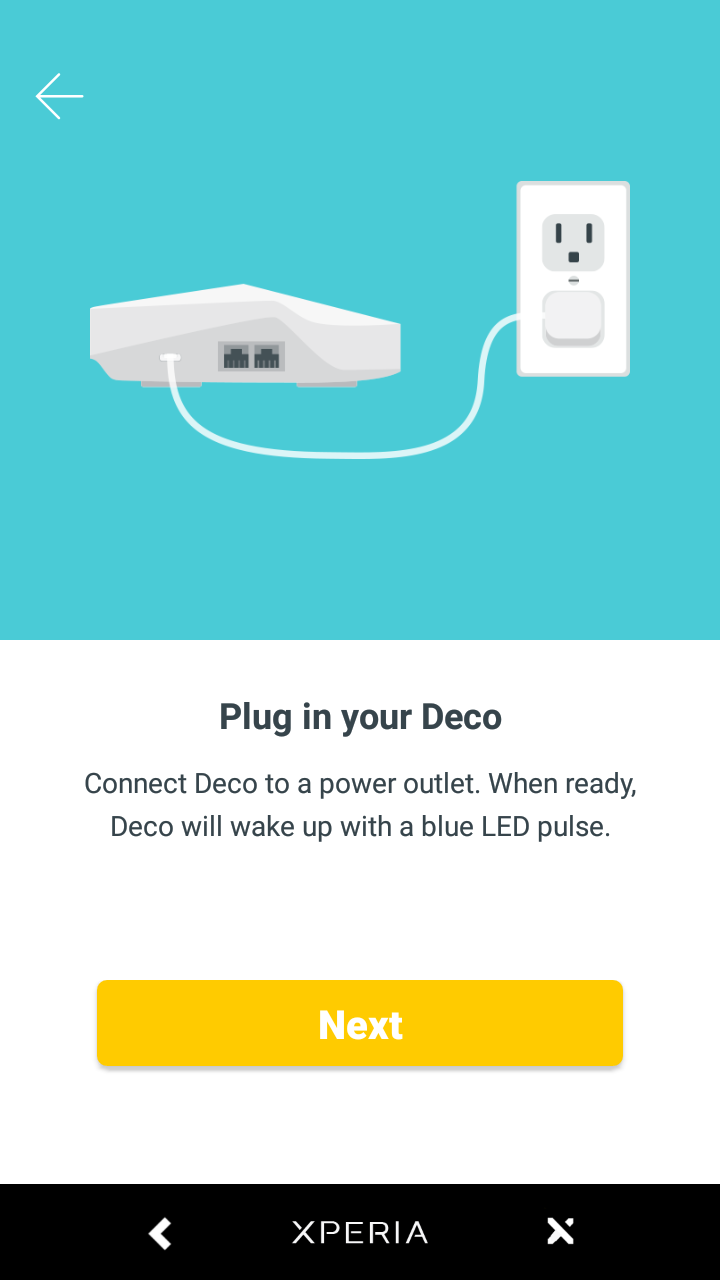This screenshot has height=1280, width=720.
Task: Tap the system back chevron in navigation bar
Action: 160,1232
